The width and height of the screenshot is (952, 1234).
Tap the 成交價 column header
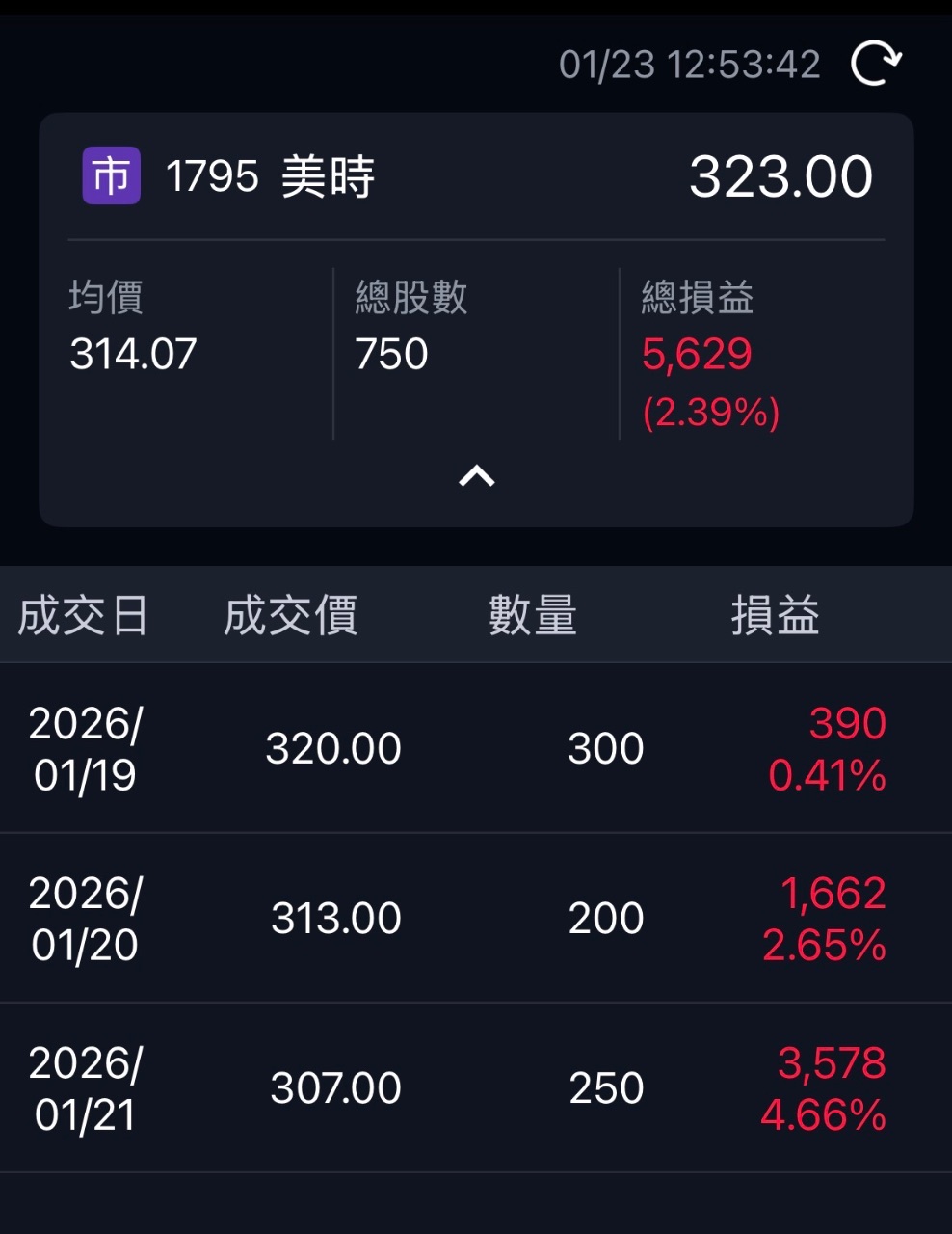(291, 615)
